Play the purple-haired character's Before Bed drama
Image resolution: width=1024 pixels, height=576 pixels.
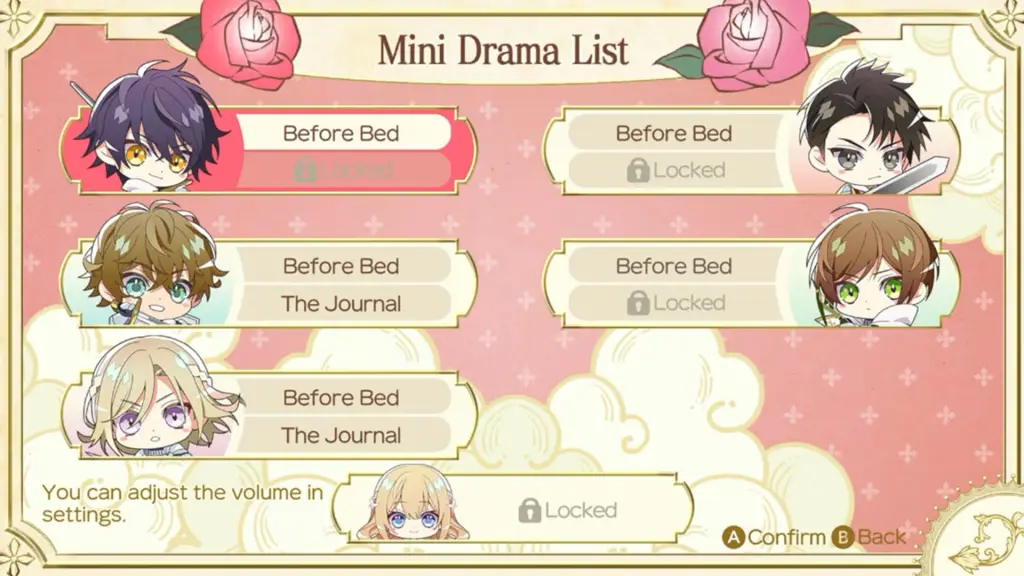[341, 133]
